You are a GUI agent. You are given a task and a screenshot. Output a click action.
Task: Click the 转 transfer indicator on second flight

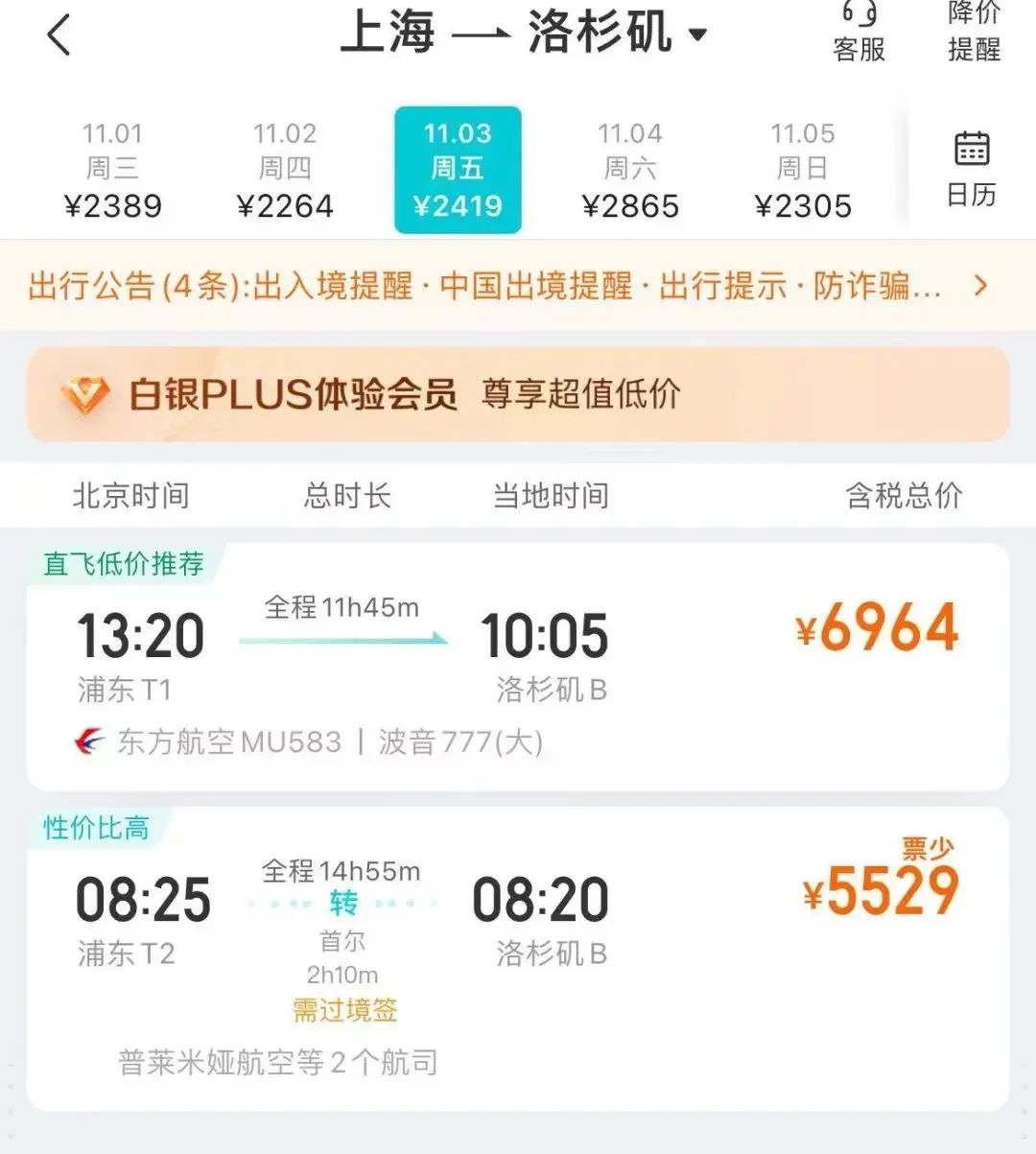click(x=342, y=900)
